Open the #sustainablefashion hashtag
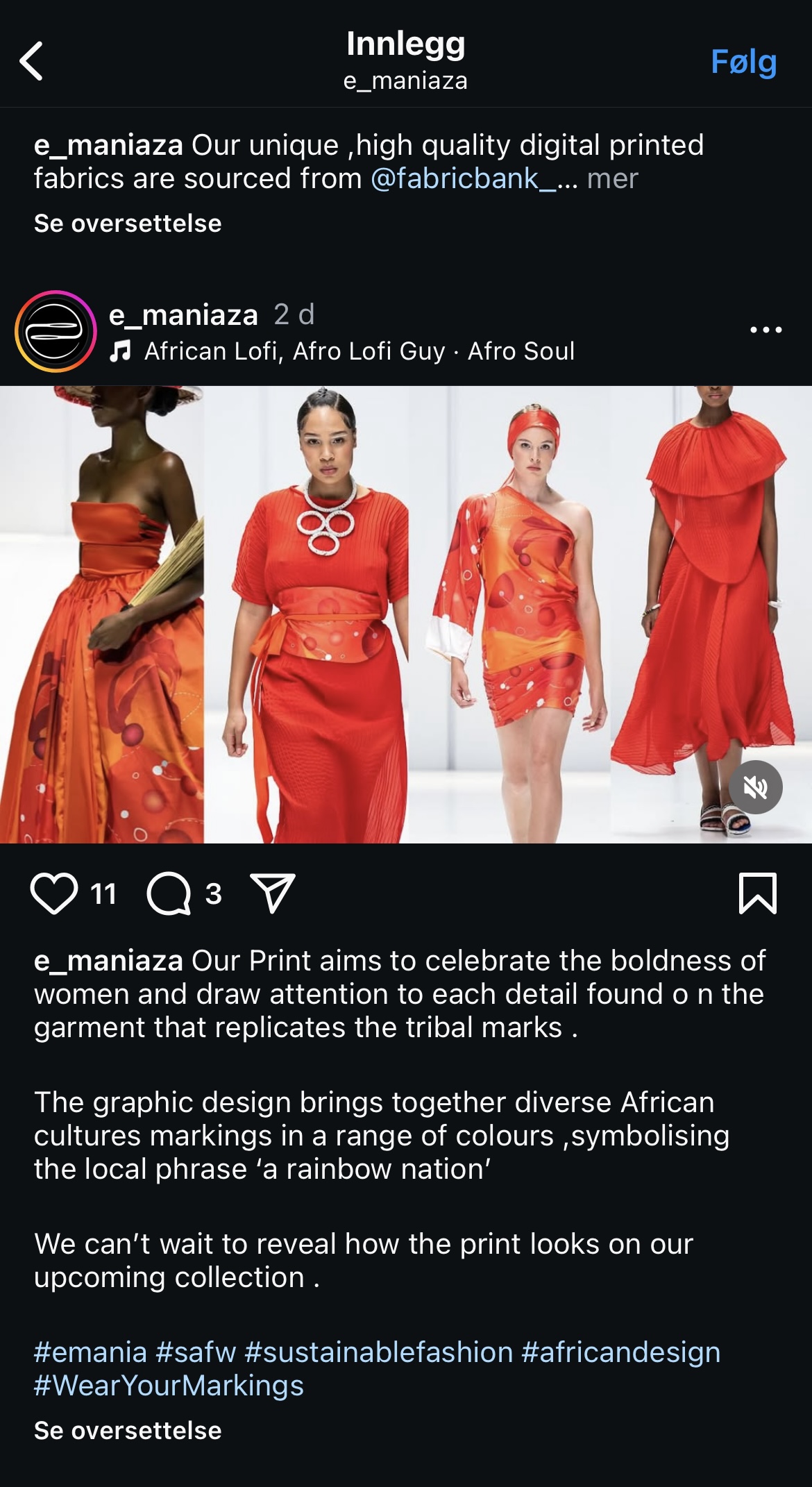Screen dimensions: 812x1487 (x=378, y=1352)
